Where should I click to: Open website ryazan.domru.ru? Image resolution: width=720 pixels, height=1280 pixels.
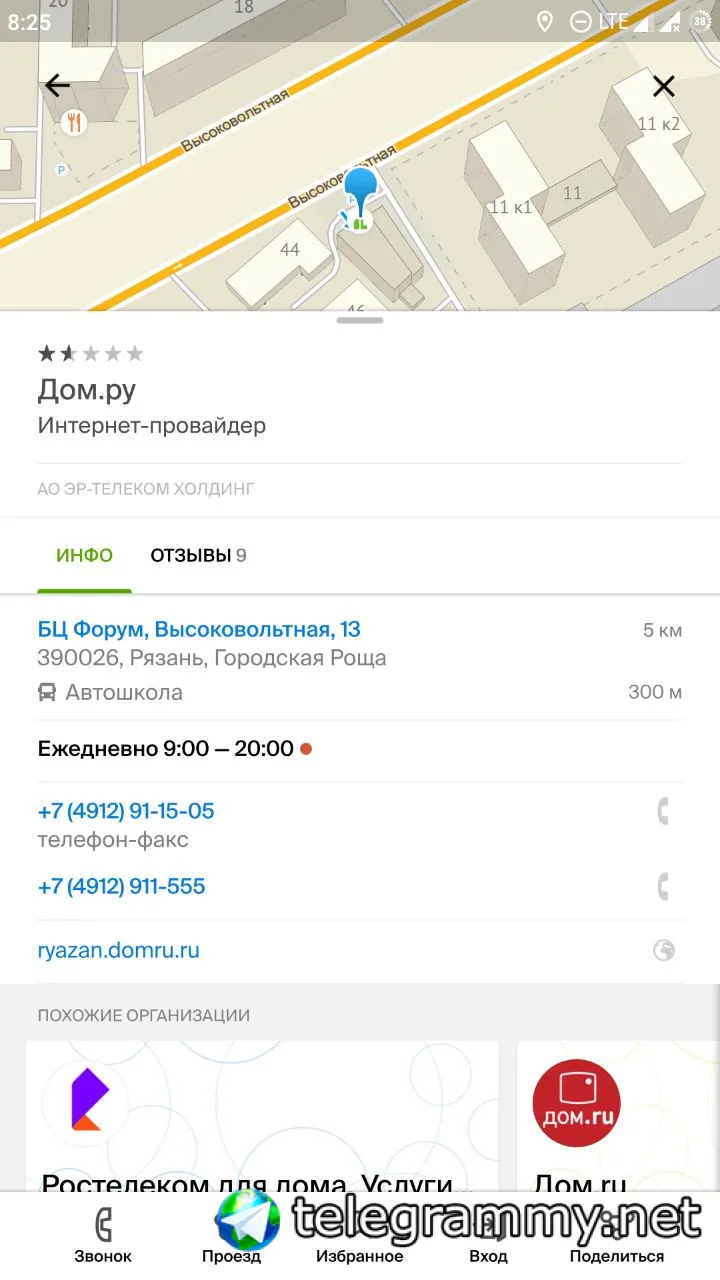pos(118,950)
